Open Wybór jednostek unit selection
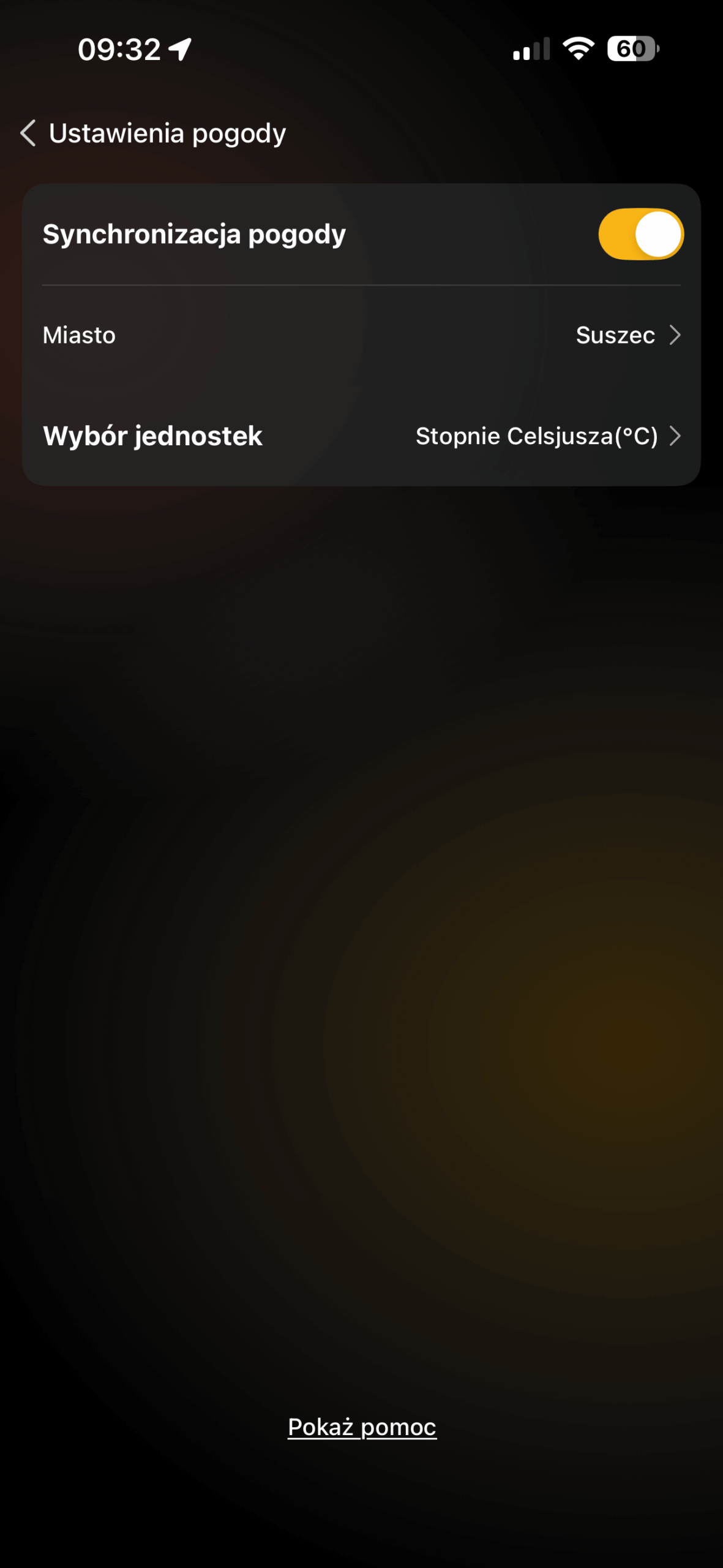The width and height of the screenshot is (723, 1568). pyautogui.click(x=361, y=436)
